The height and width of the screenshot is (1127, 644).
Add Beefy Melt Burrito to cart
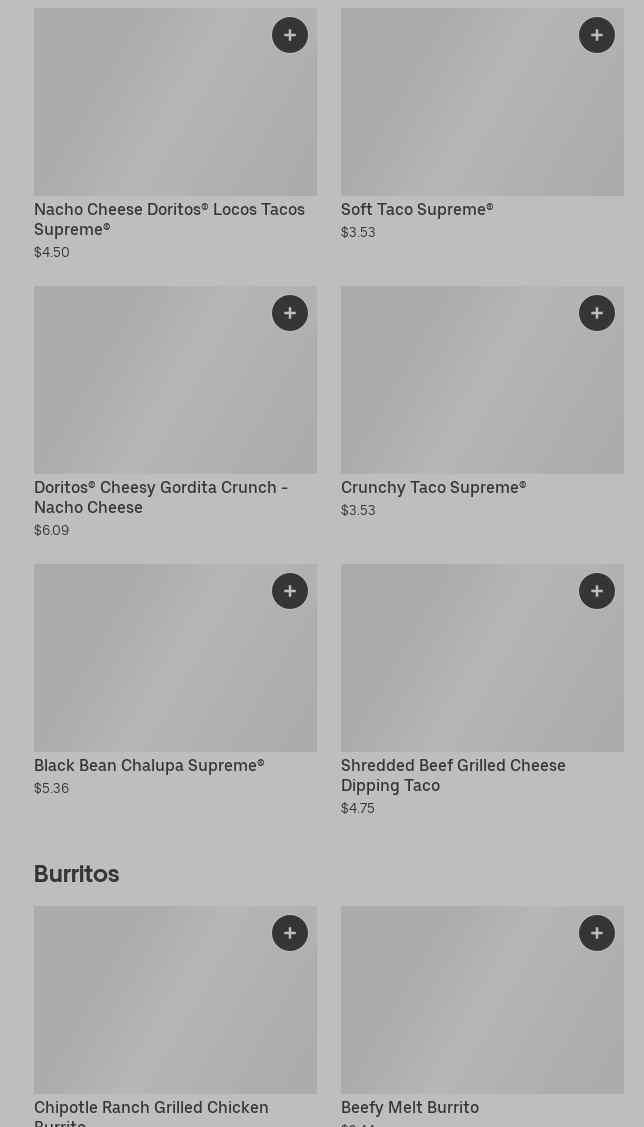pos(597,933)
